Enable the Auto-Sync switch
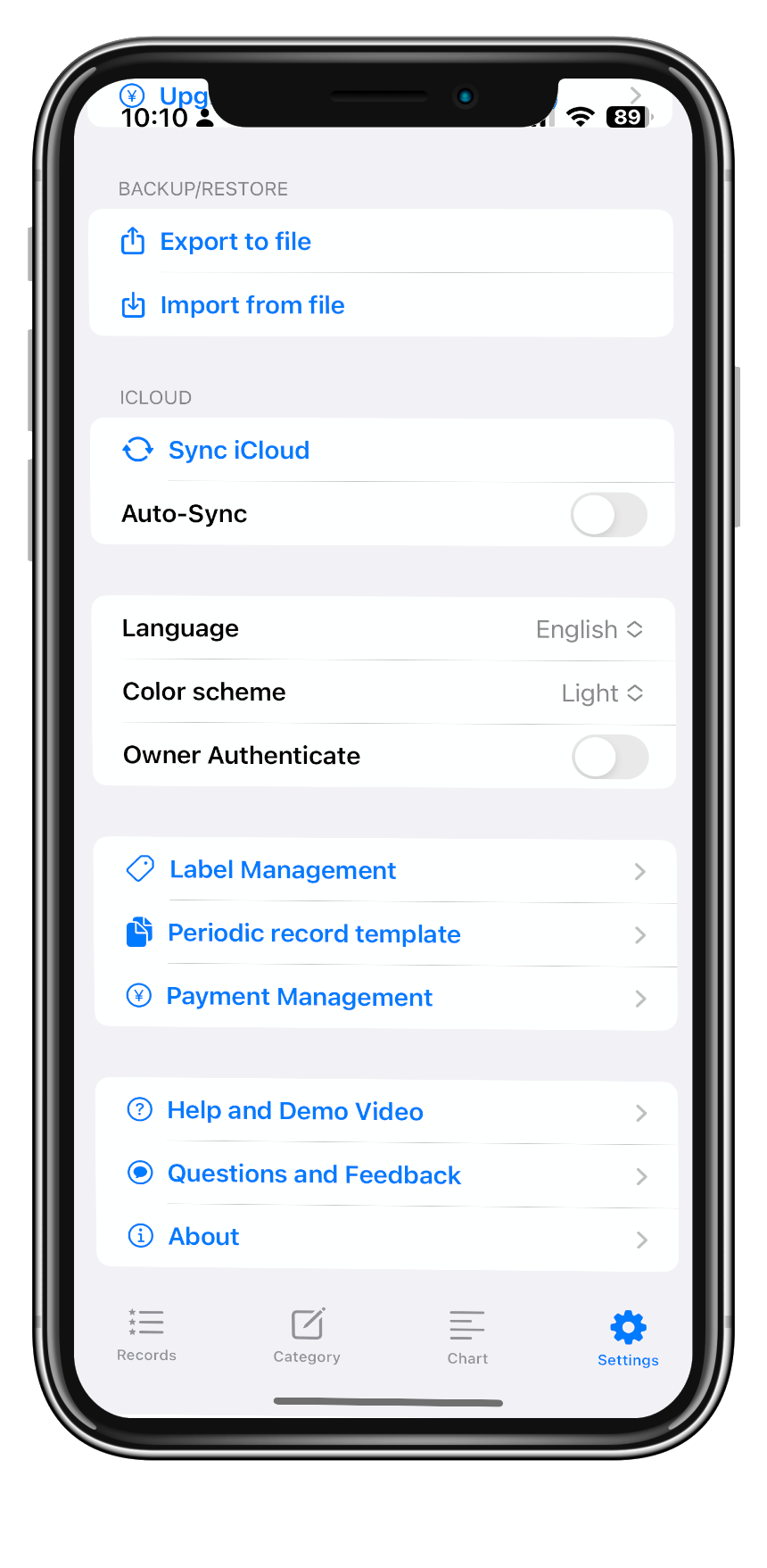 [x=609, y=515]
